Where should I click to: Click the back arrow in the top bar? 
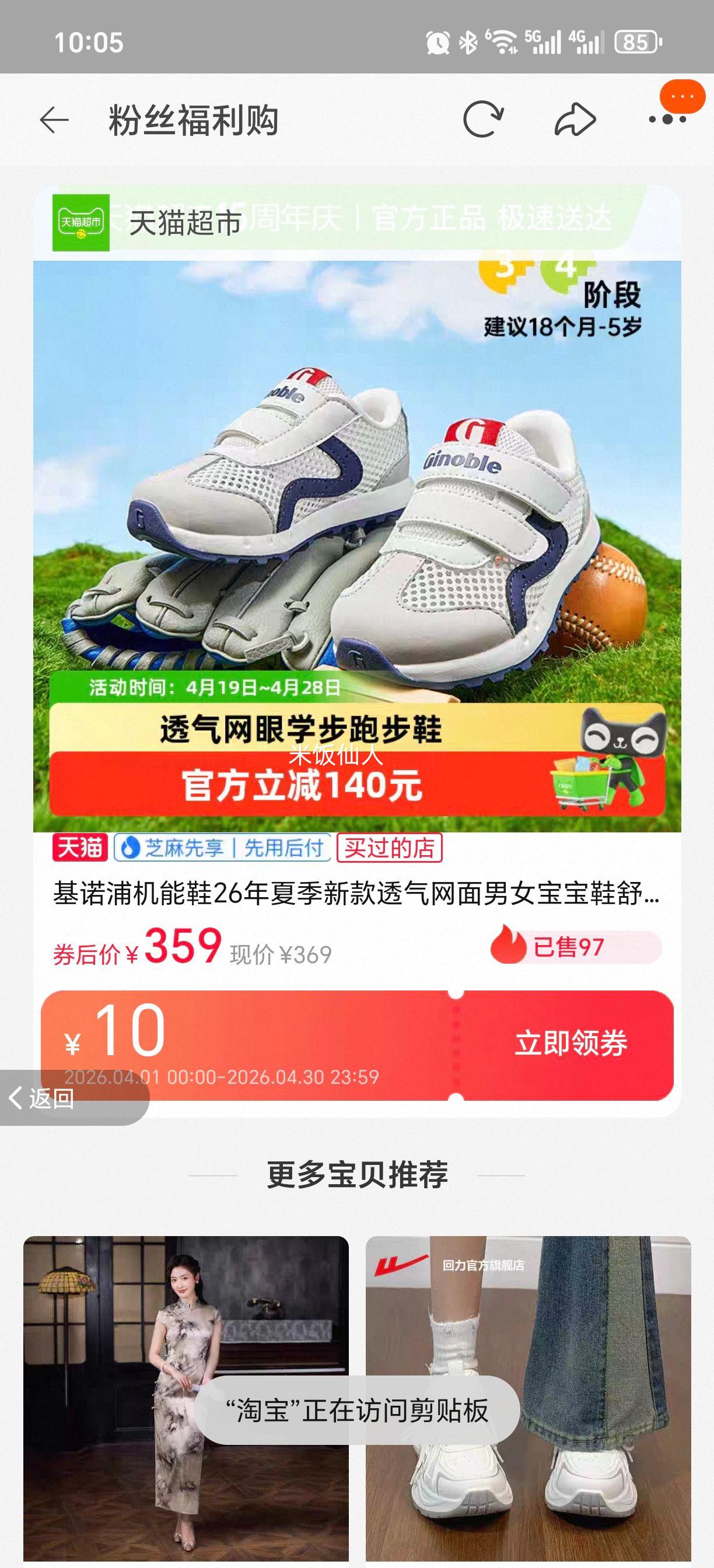click(55, 121)
